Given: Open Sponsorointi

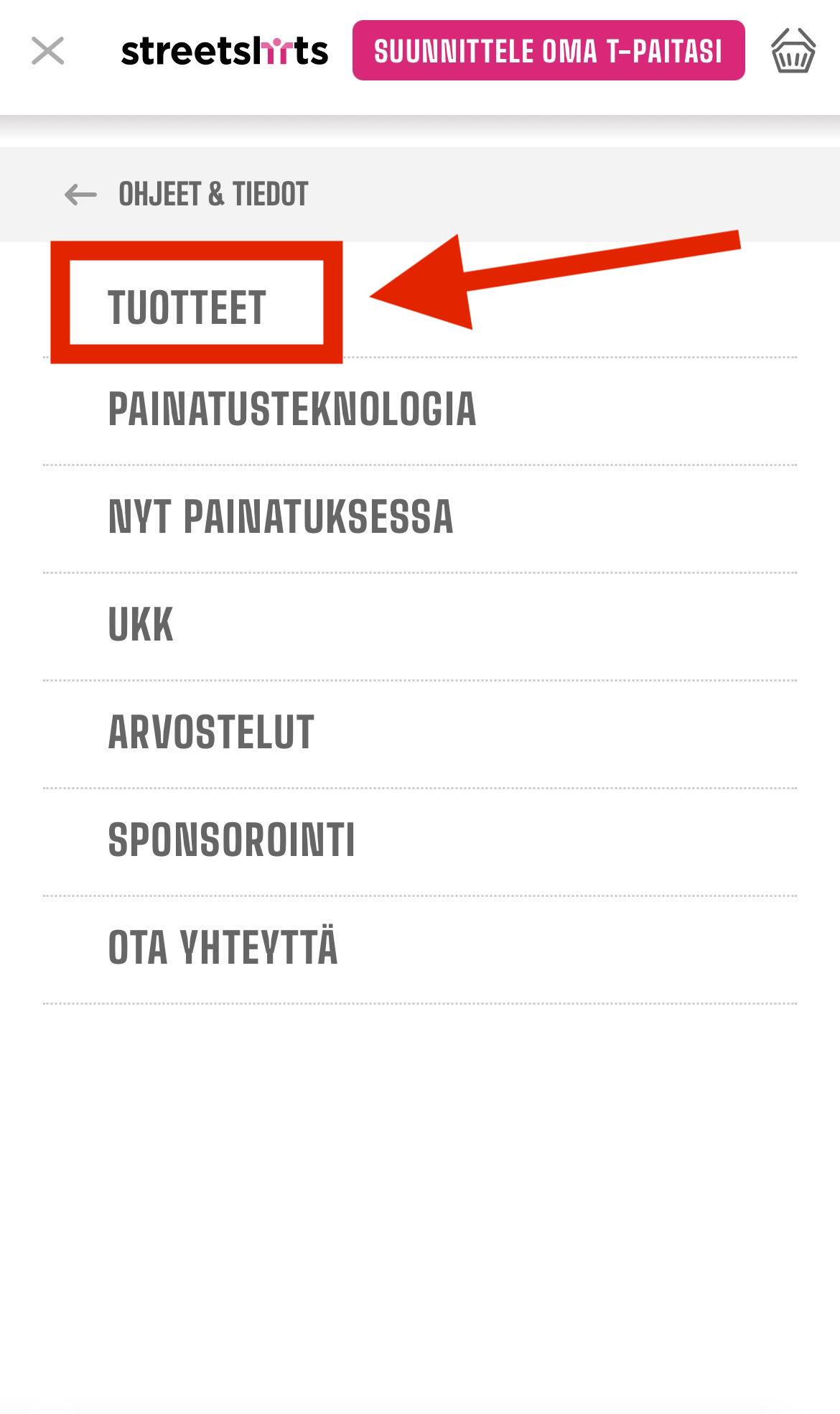Looking at the screenshot, I should point(231,840).
